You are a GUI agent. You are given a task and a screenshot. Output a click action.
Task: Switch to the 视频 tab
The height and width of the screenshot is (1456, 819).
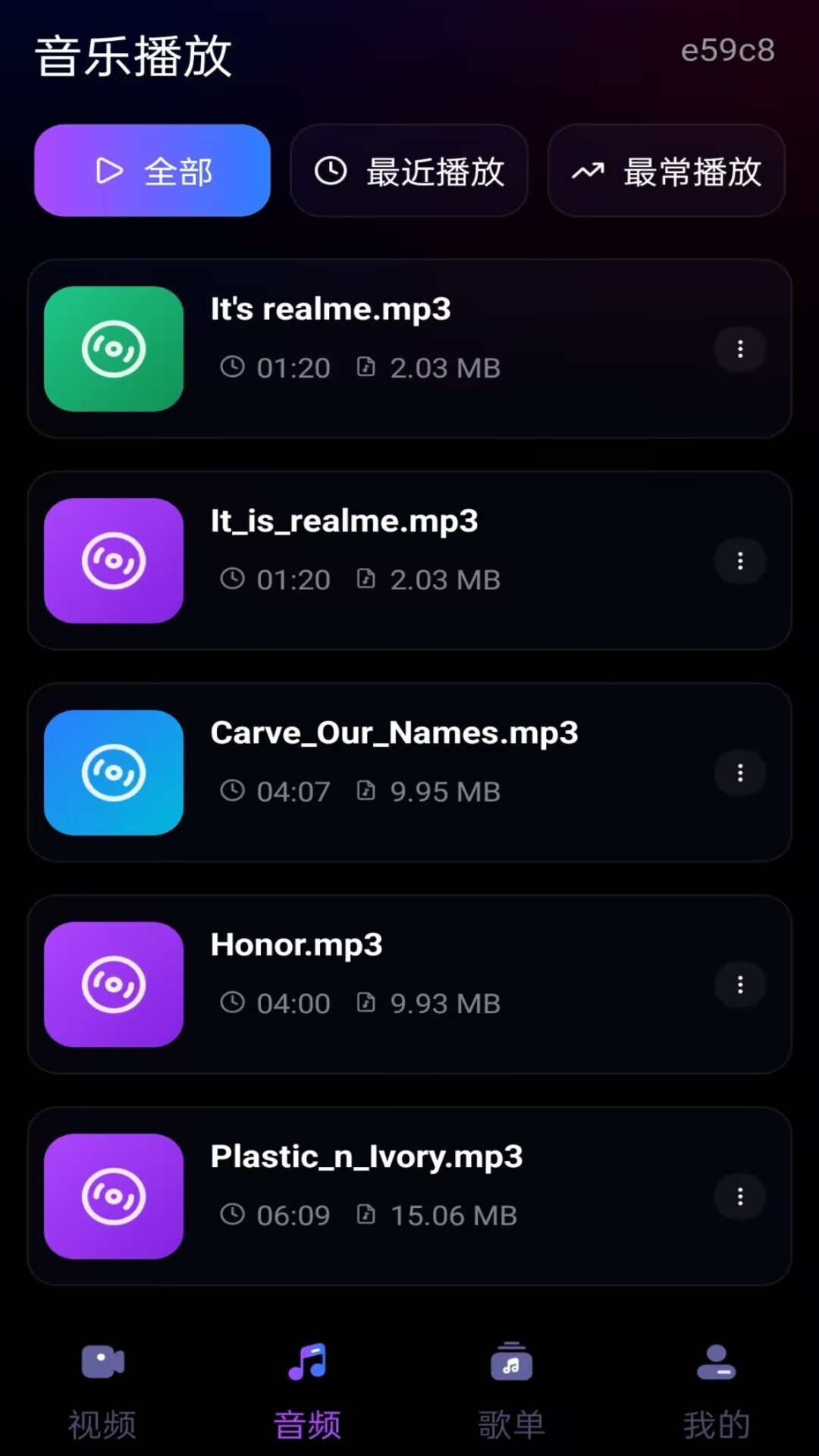coord(102,1392)
